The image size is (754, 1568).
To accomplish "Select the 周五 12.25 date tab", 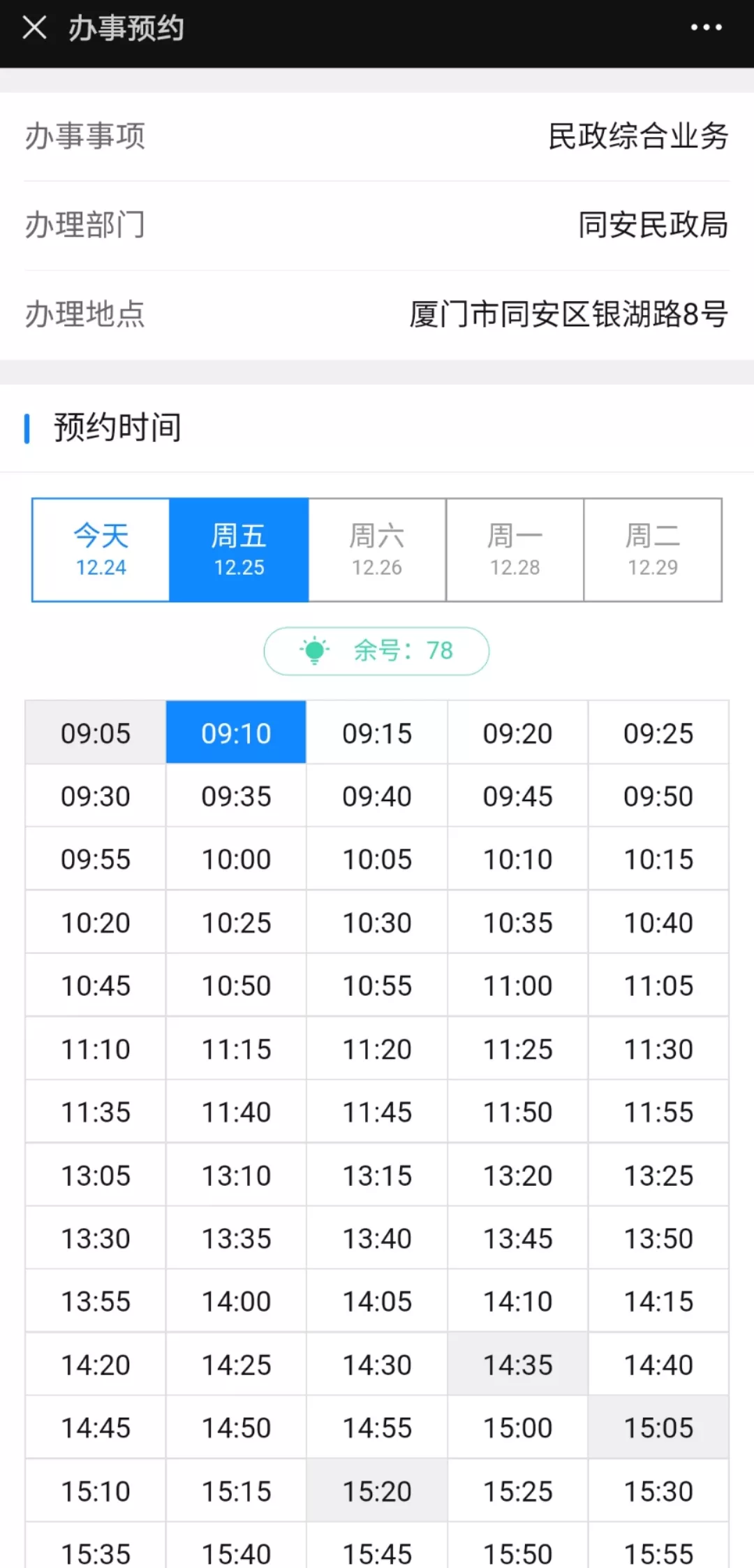I will click(x=239, y=550).
